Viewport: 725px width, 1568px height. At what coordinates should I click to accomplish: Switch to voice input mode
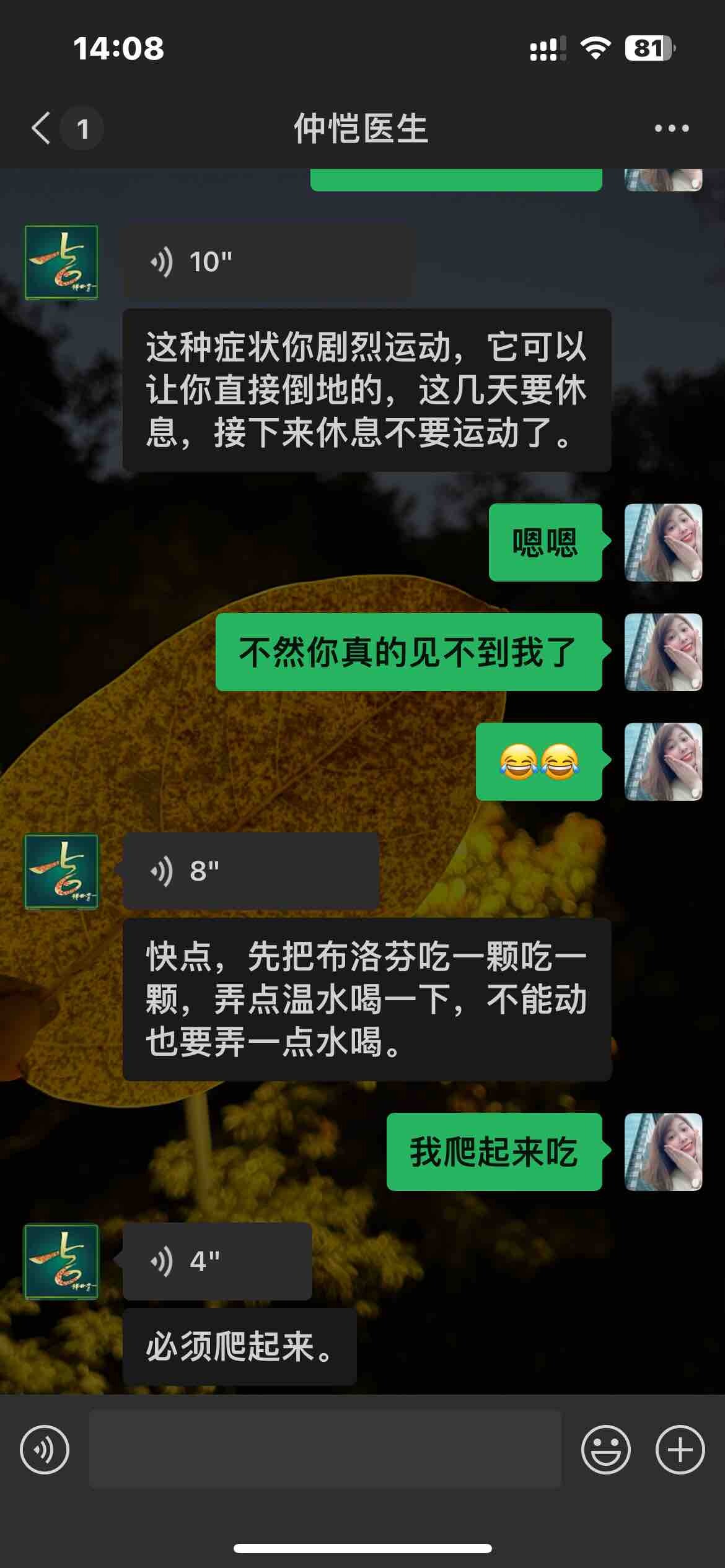tap(45, 1450)
